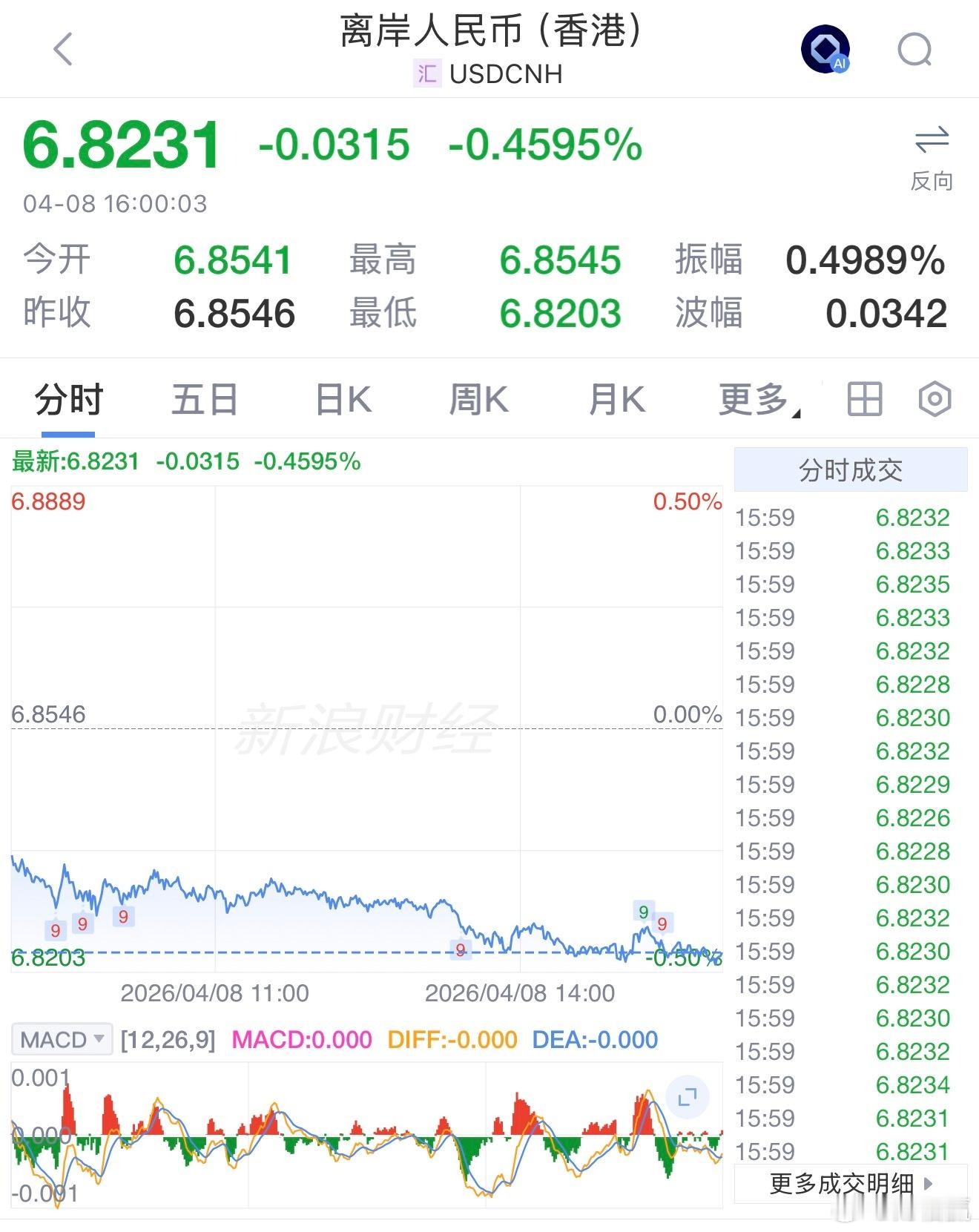This screenshot has width=979, height=1232.
Task: Open search via the magnifier icon
Action: pos(915,50)
